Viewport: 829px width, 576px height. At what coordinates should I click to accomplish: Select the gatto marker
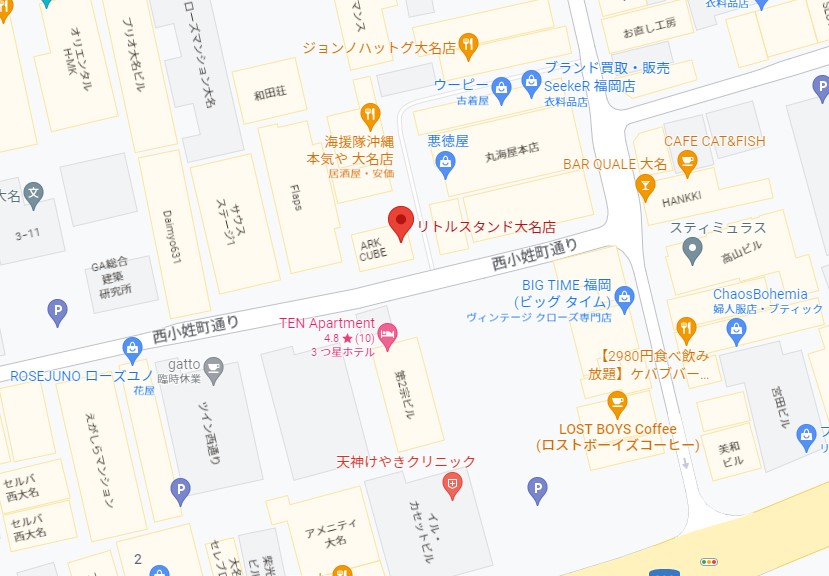tap(213, 371)
